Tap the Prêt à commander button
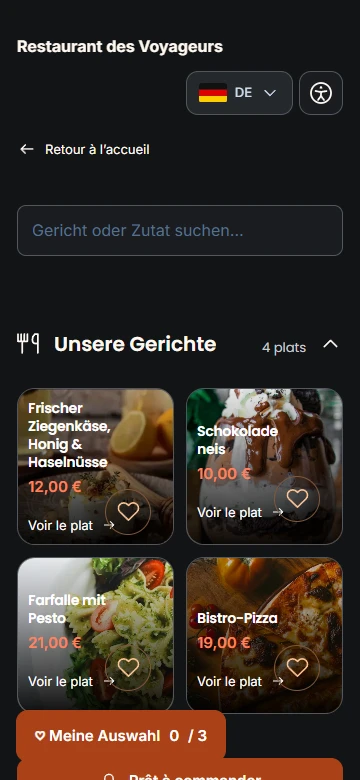This screenshot has height=780, width=360. (180, 770)
